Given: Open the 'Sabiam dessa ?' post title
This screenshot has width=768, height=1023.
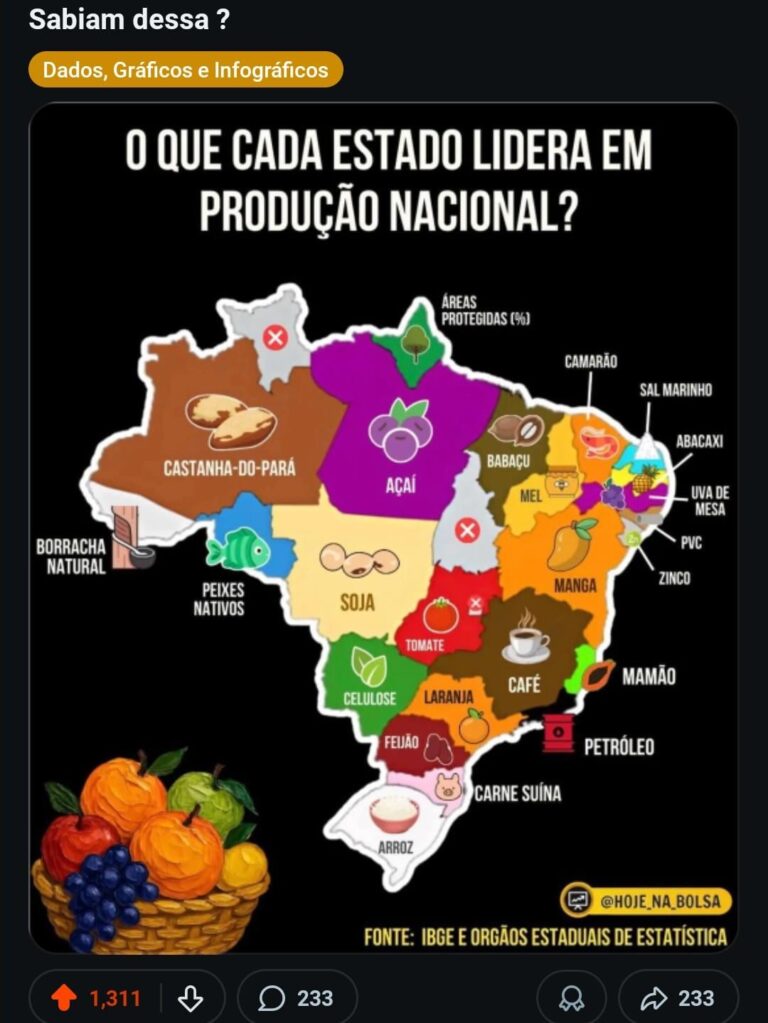Looking at the screenshot, I should [129, 19].
